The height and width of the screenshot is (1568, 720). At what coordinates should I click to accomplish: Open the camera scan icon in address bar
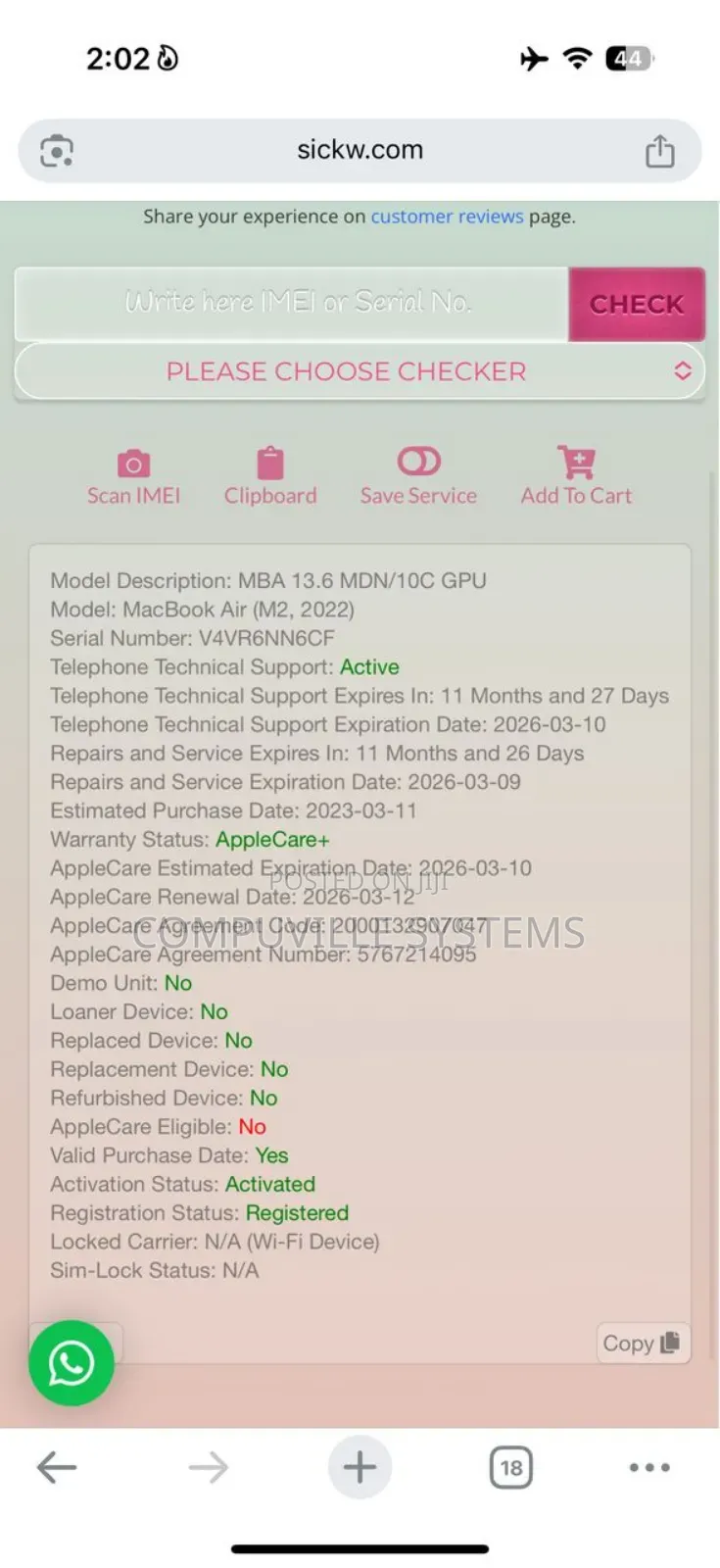tap(57, 151)
